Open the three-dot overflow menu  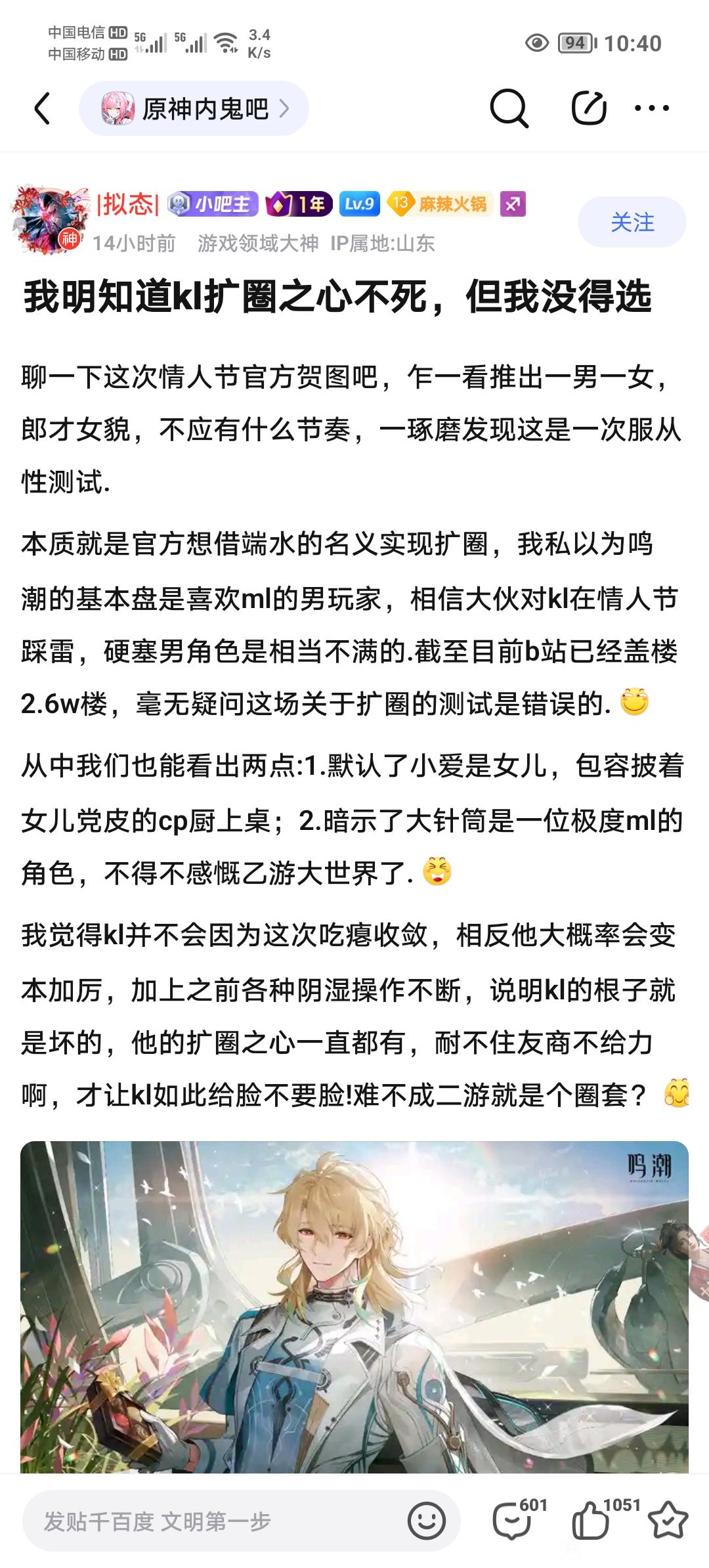[x=652, y=108]
